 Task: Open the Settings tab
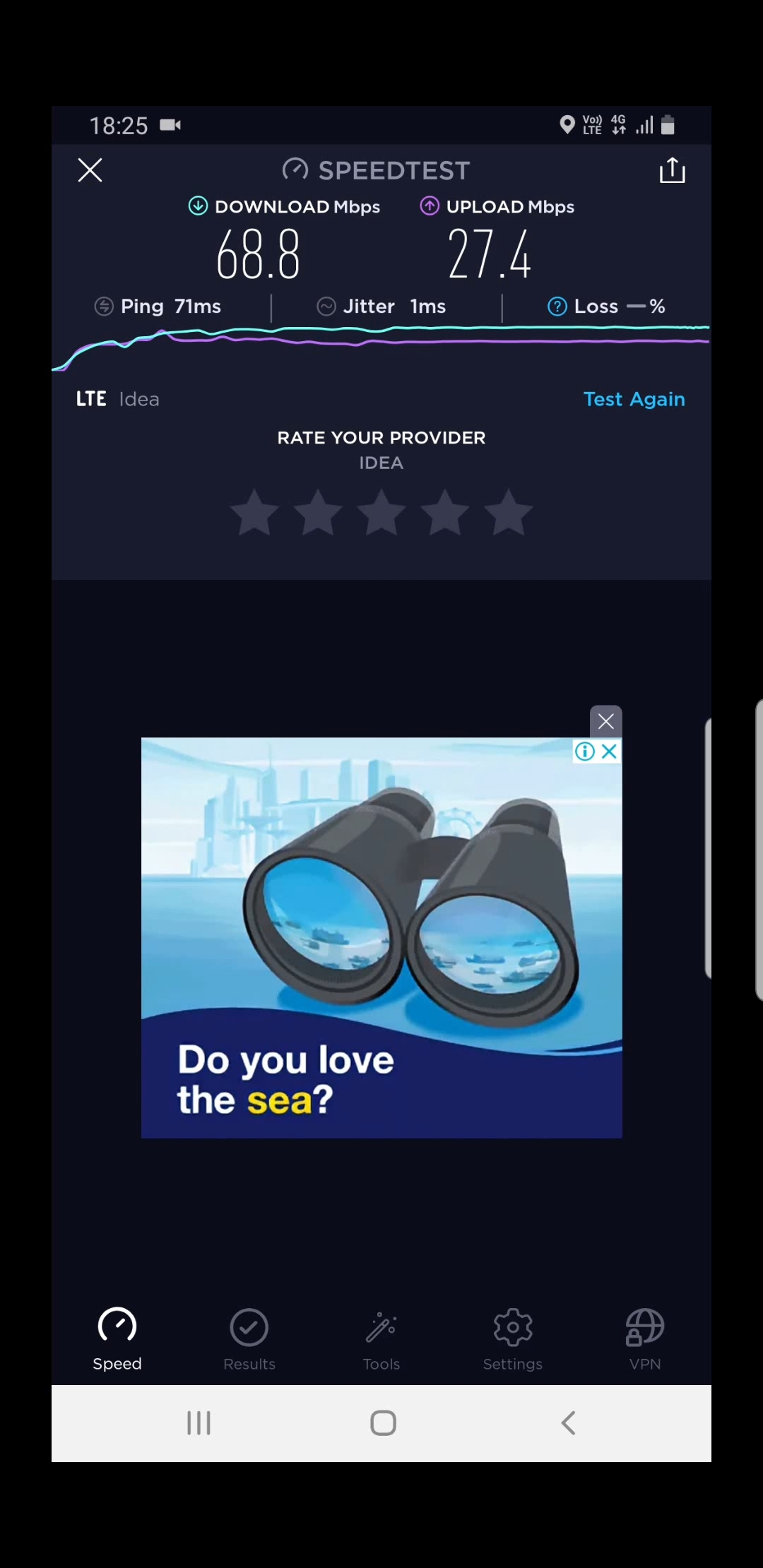pos(513,1339)
